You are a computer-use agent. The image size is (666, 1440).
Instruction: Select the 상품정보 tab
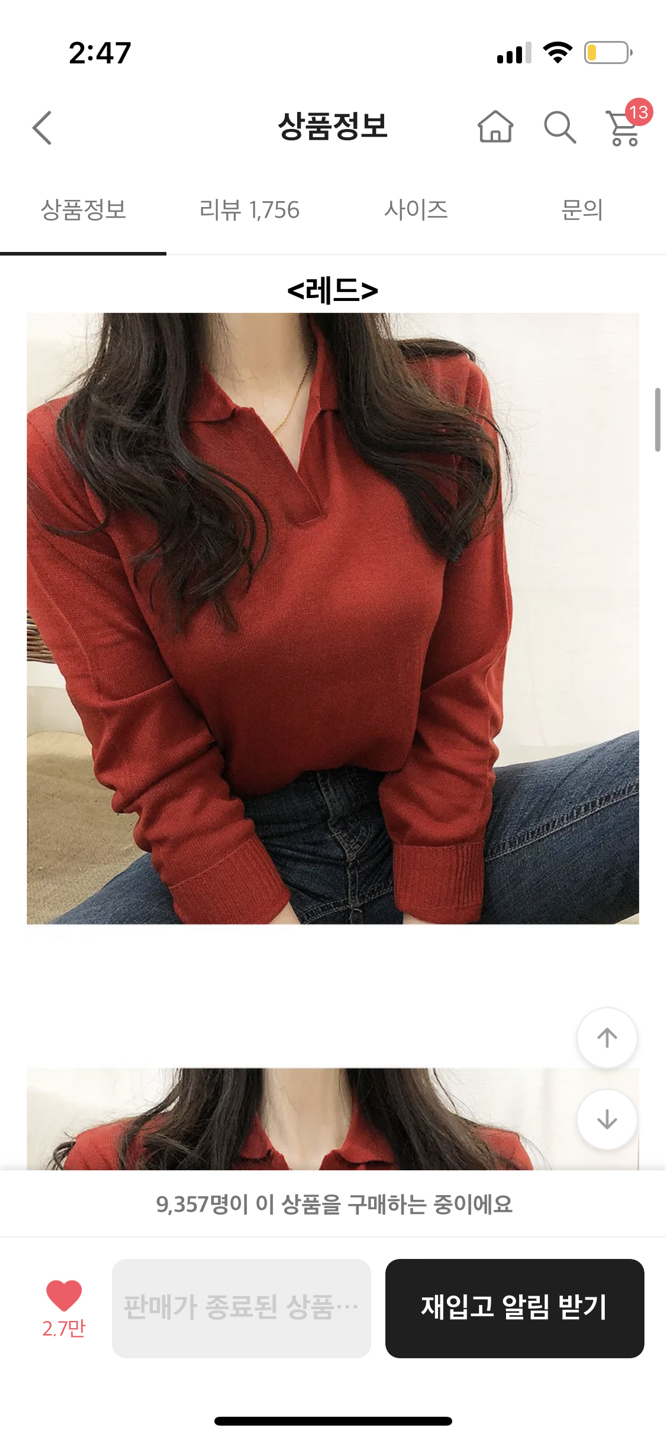click(83, 210)
